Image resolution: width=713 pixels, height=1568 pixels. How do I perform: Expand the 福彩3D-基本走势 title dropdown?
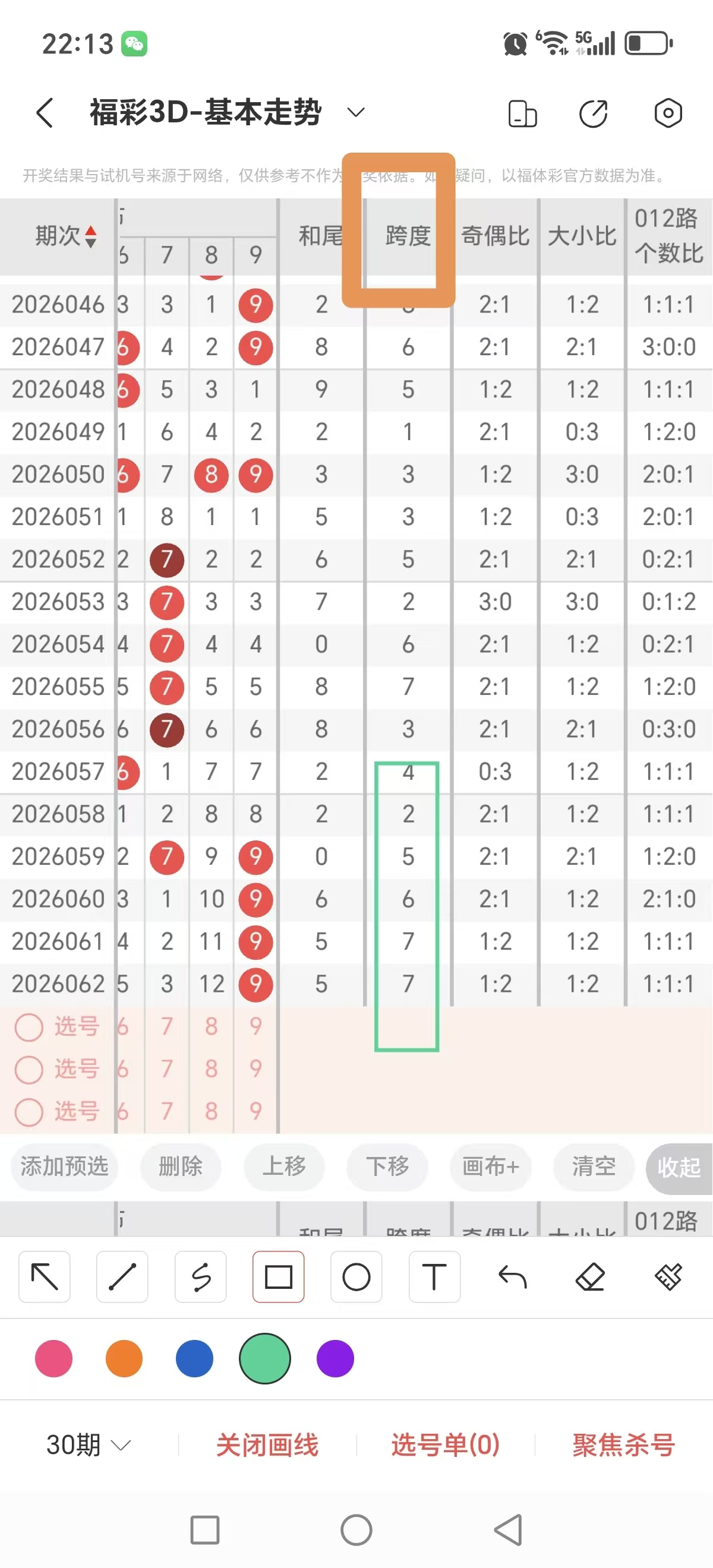coord(356,113)
